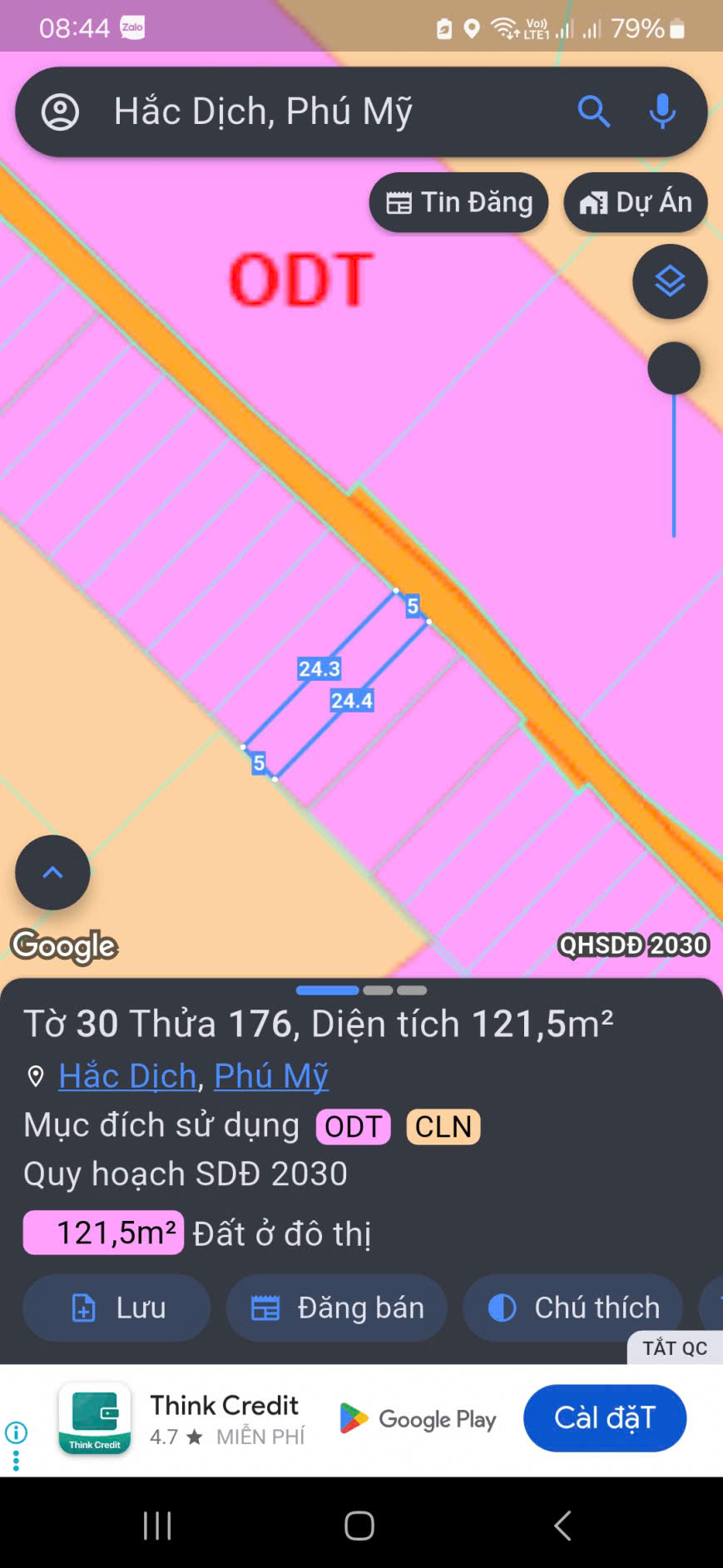Select the ODT land use tag
Image resolution: width=723 pixels, height=1568 pixels.
tap(353, 1127)
